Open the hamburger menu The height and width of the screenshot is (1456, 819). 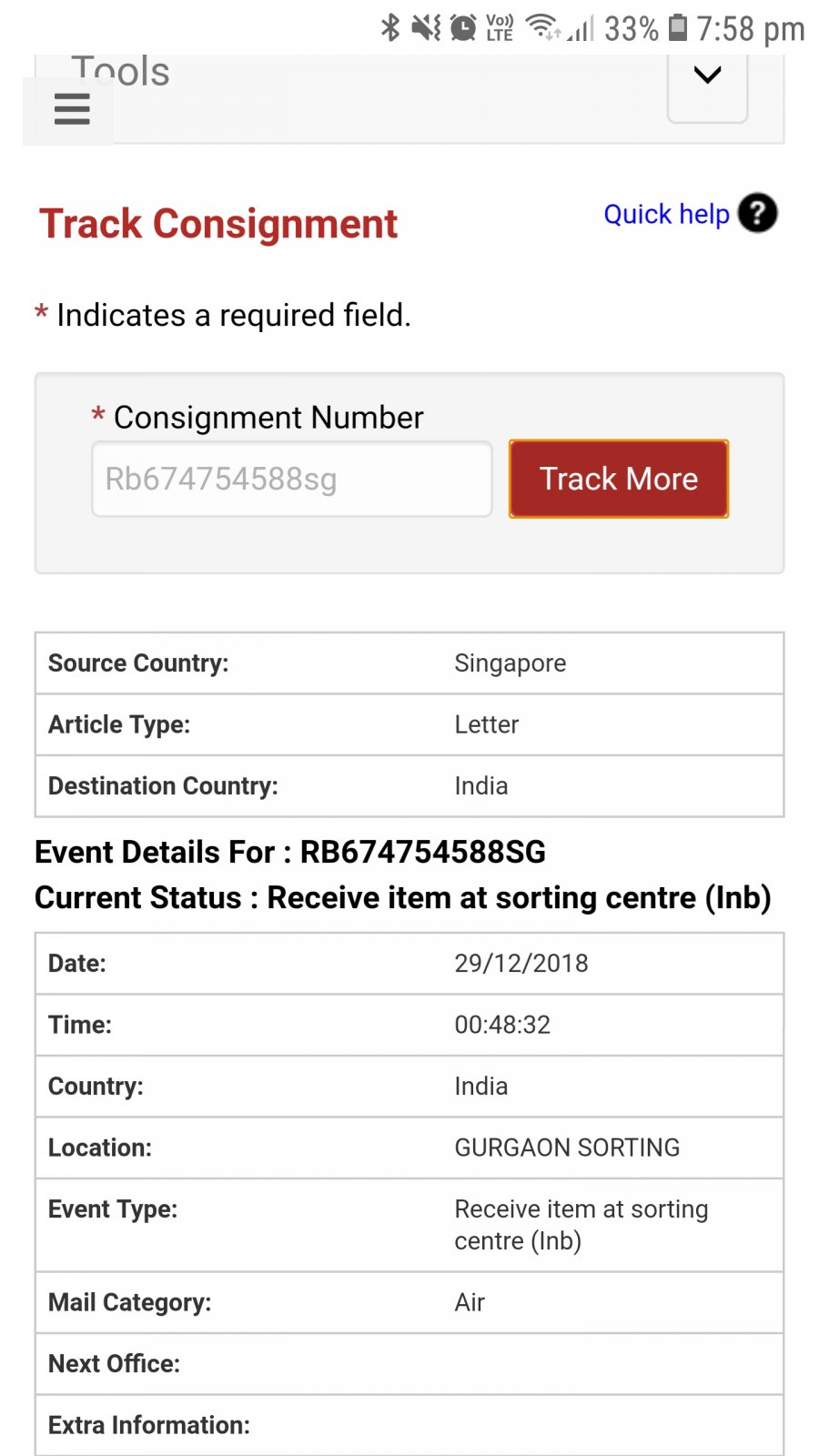point(71,110)
